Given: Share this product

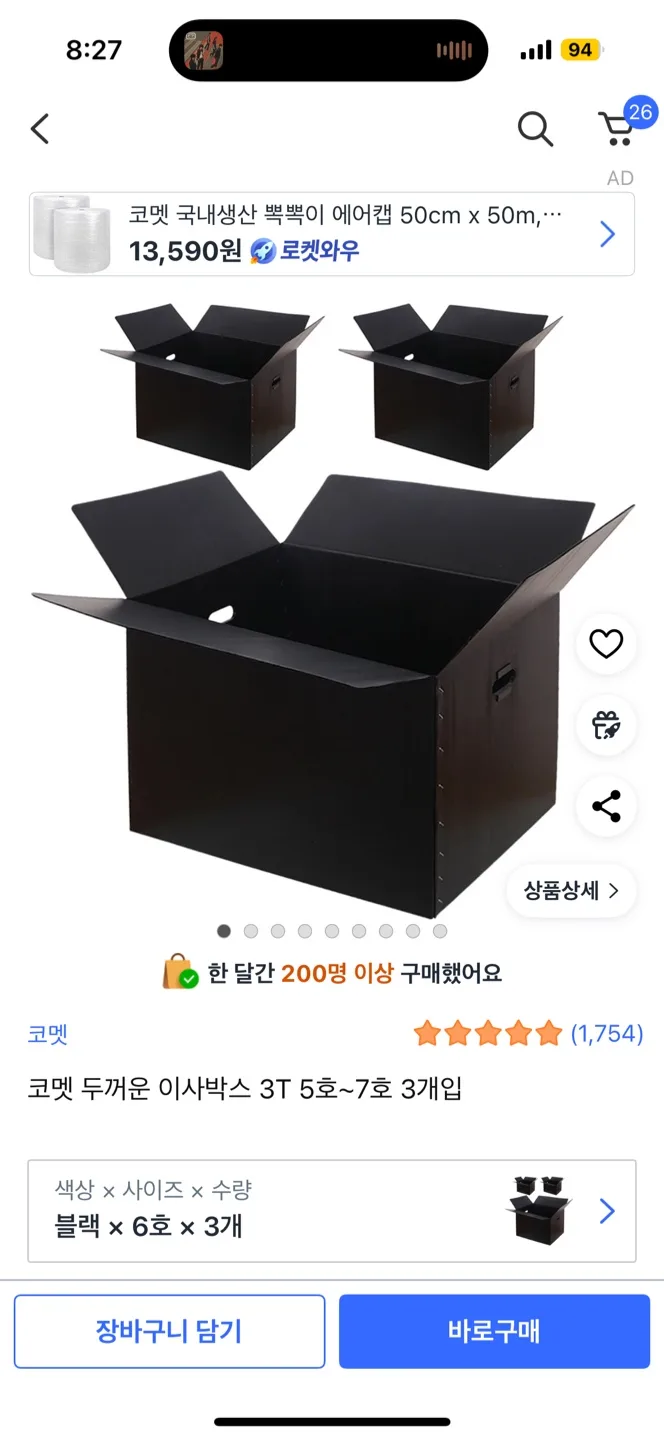Looking at the screenshot, I should (x=606, y=806).
